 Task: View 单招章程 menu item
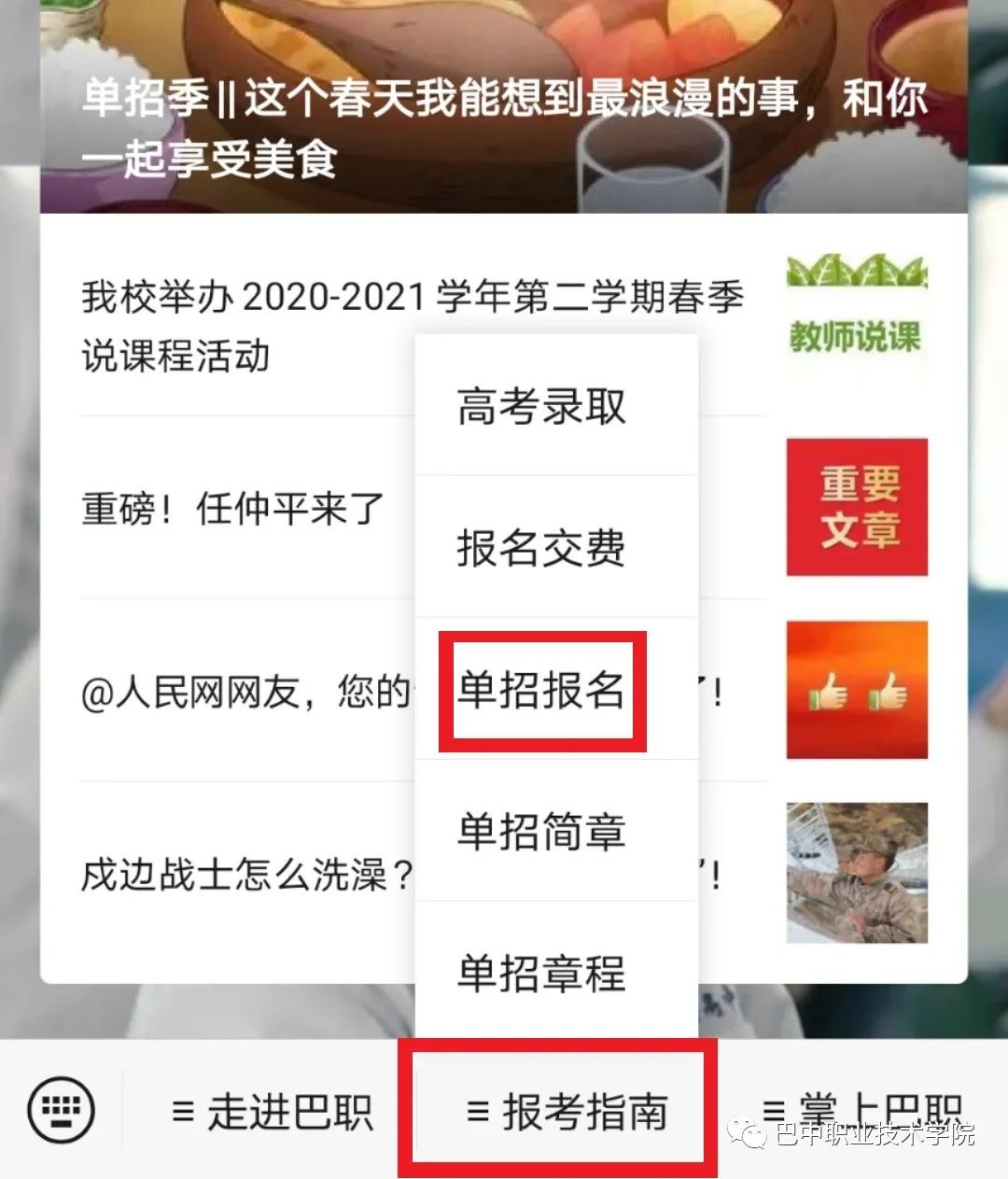tap(541, 973)
